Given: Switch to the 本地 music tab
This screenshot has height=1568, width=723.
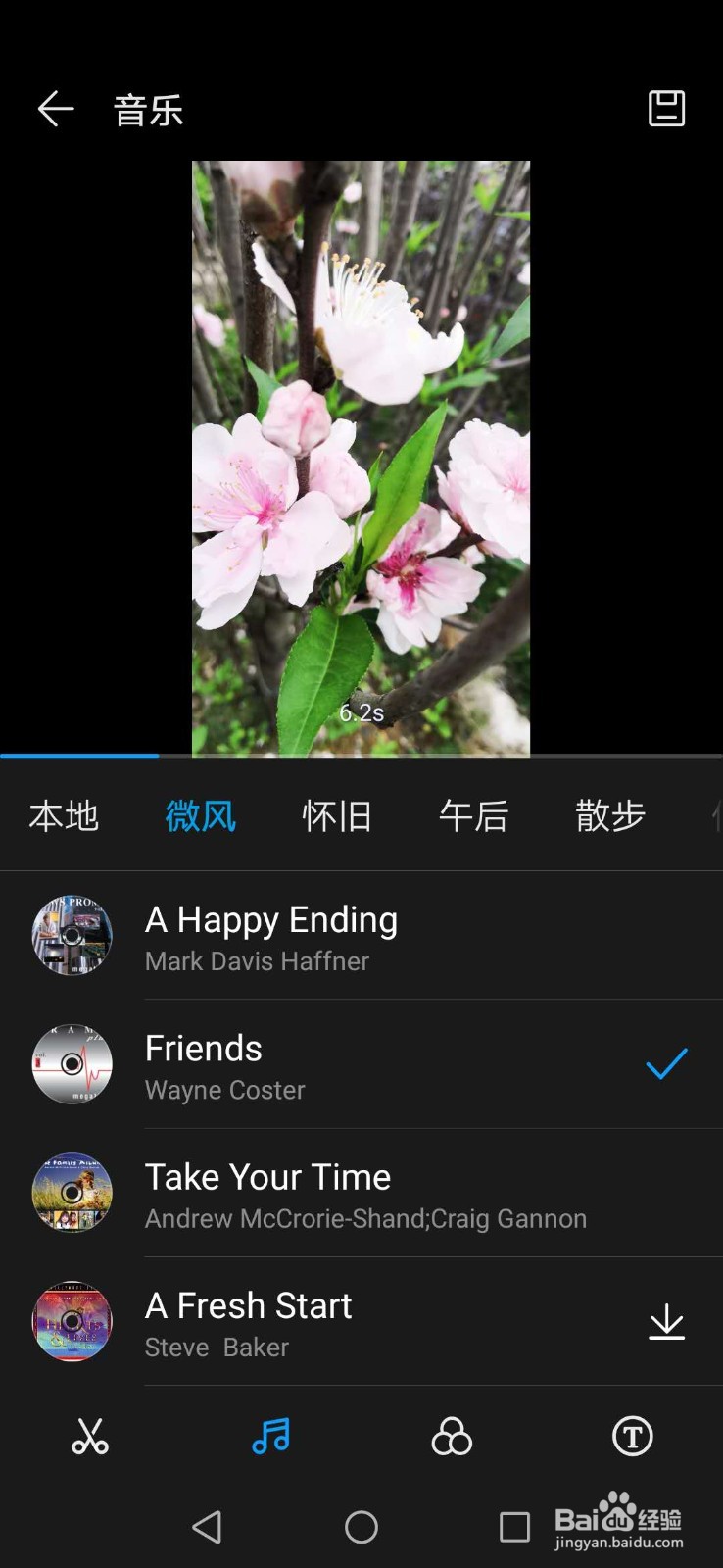Looking at the screenshot, I should coord(64,815).
